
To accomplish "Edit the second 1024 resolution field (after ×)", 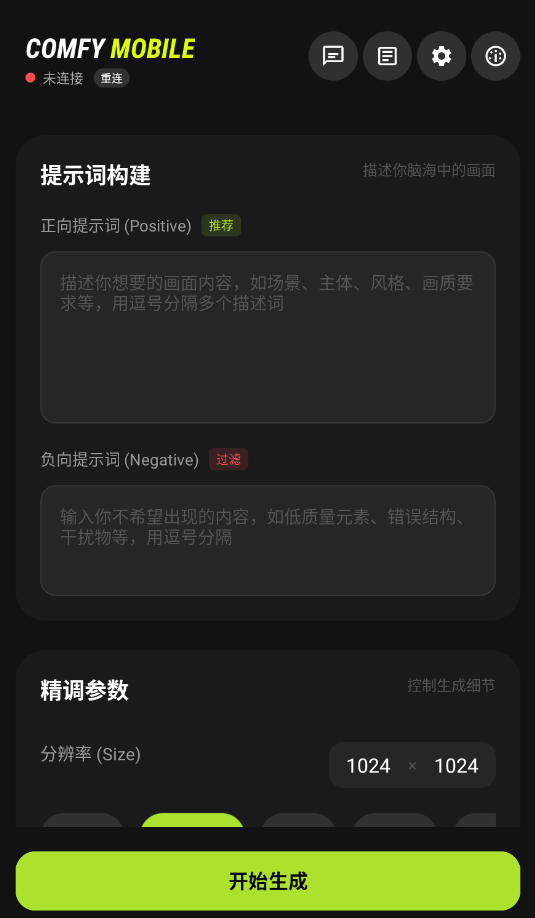I will [x=456, y=766].
